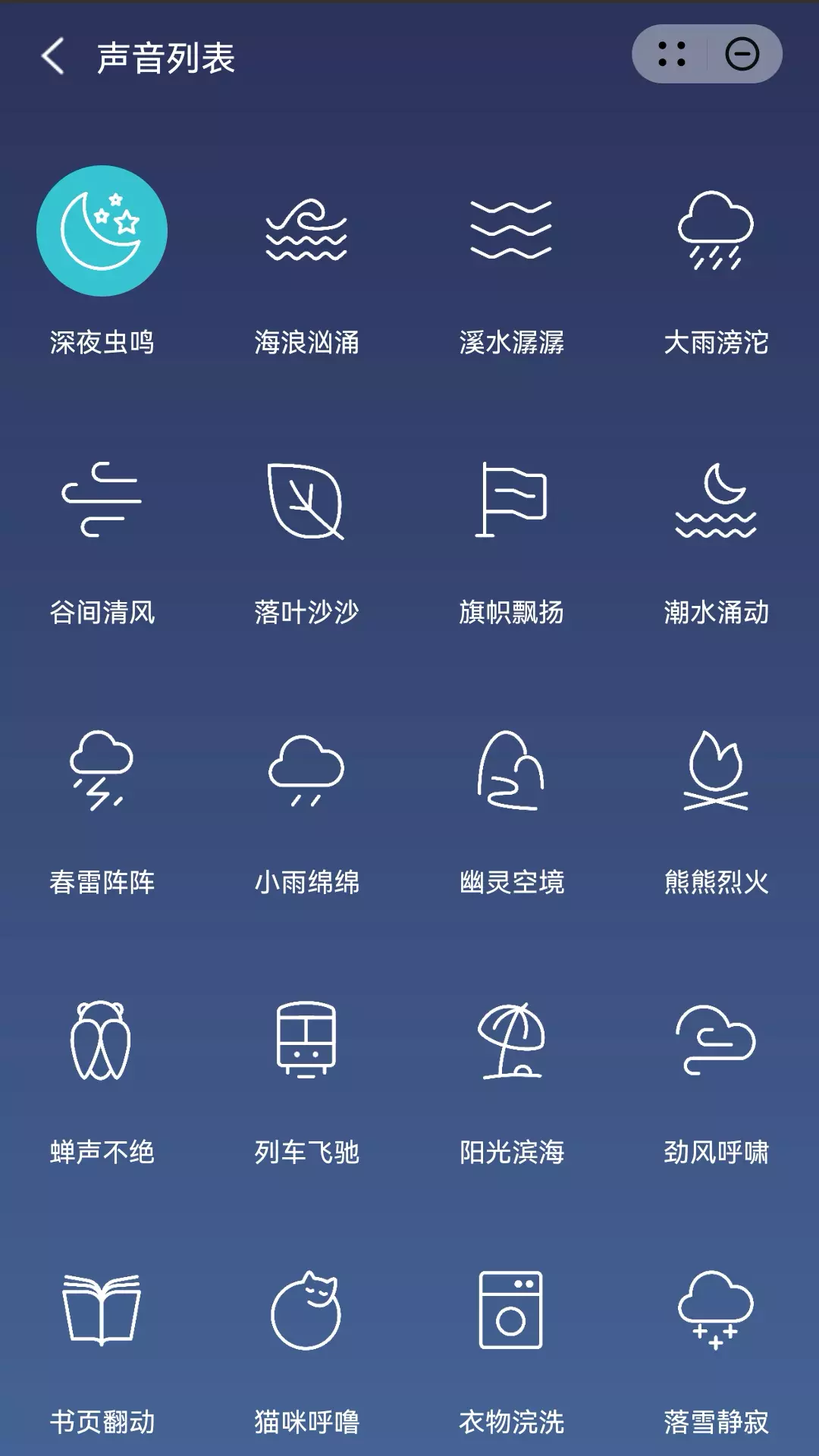Go back from the 声音列表 screen

tap(52, 57)
